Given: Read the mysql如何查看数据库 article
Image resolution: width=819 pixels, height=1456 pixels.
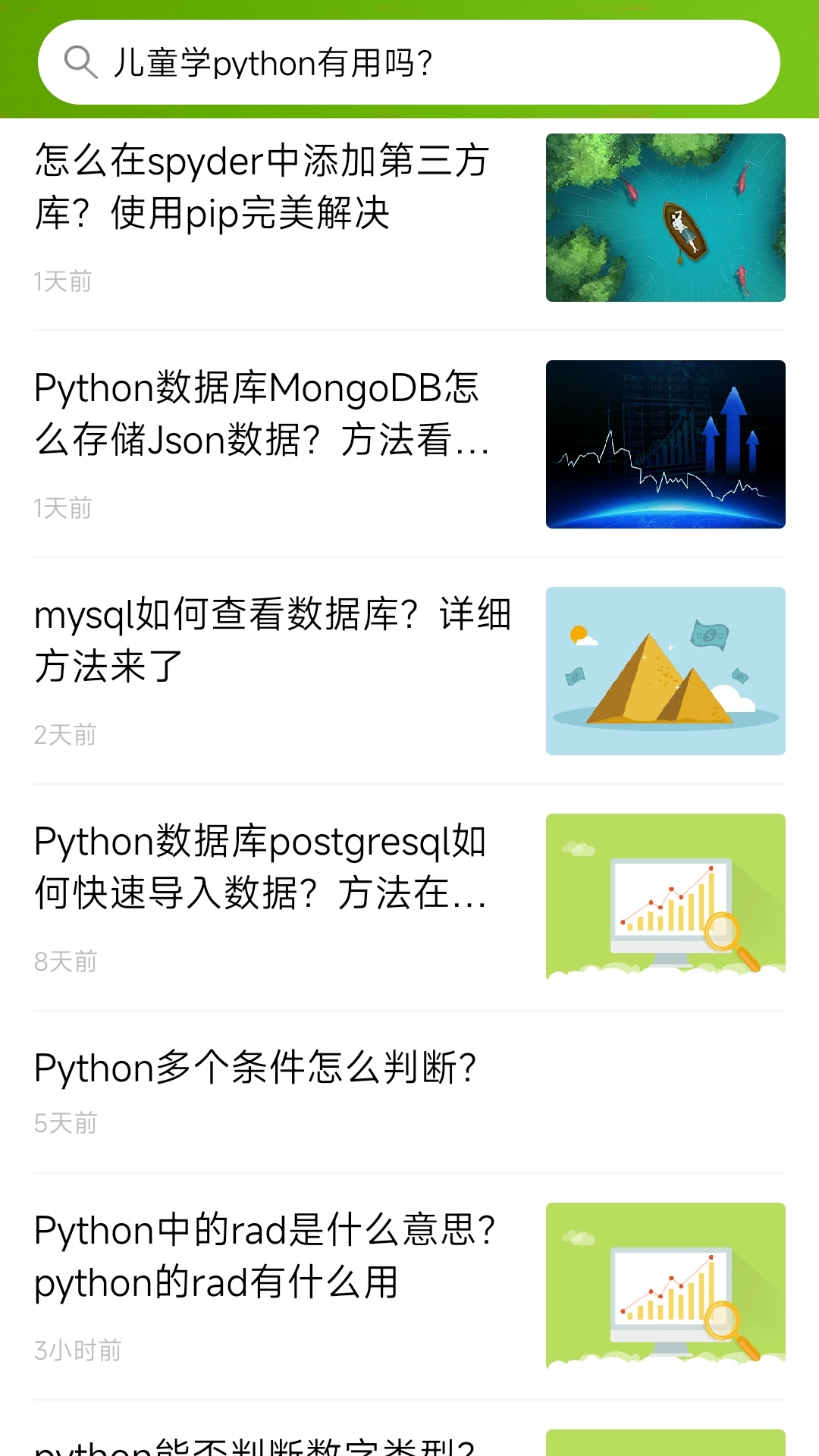Looking at the screenshot, I should tap(271, 640).
